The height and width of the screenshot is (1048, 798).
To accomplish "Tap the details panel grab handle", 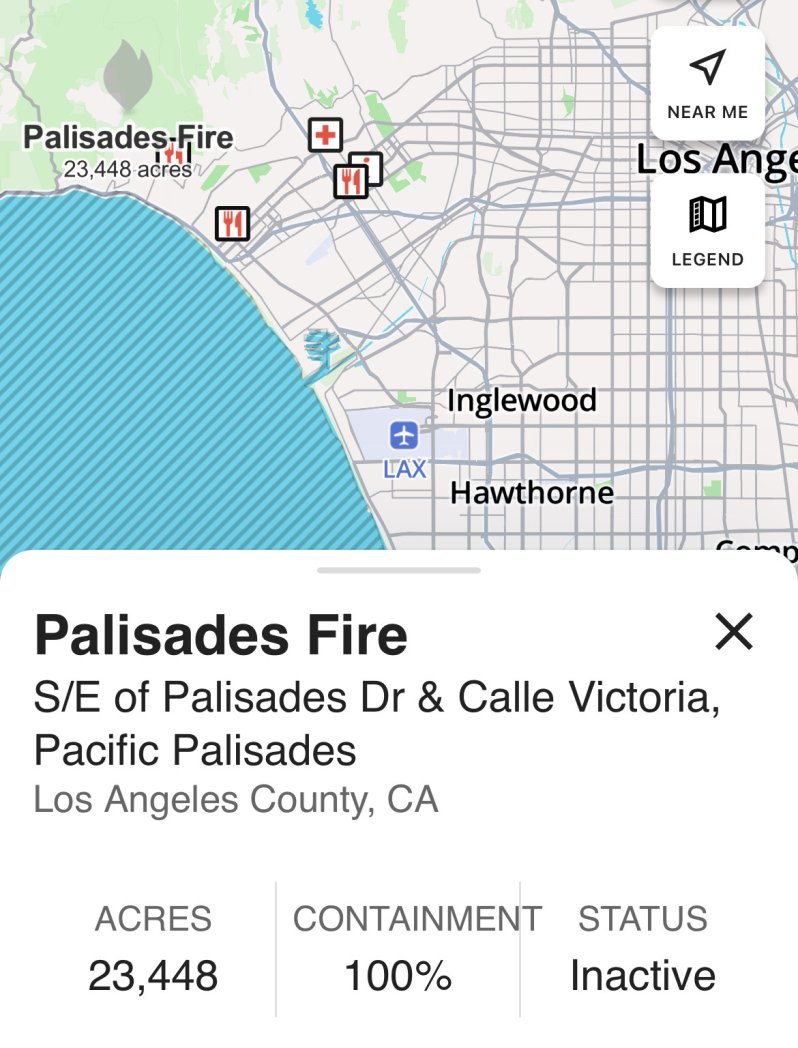I will pos(399,570).
